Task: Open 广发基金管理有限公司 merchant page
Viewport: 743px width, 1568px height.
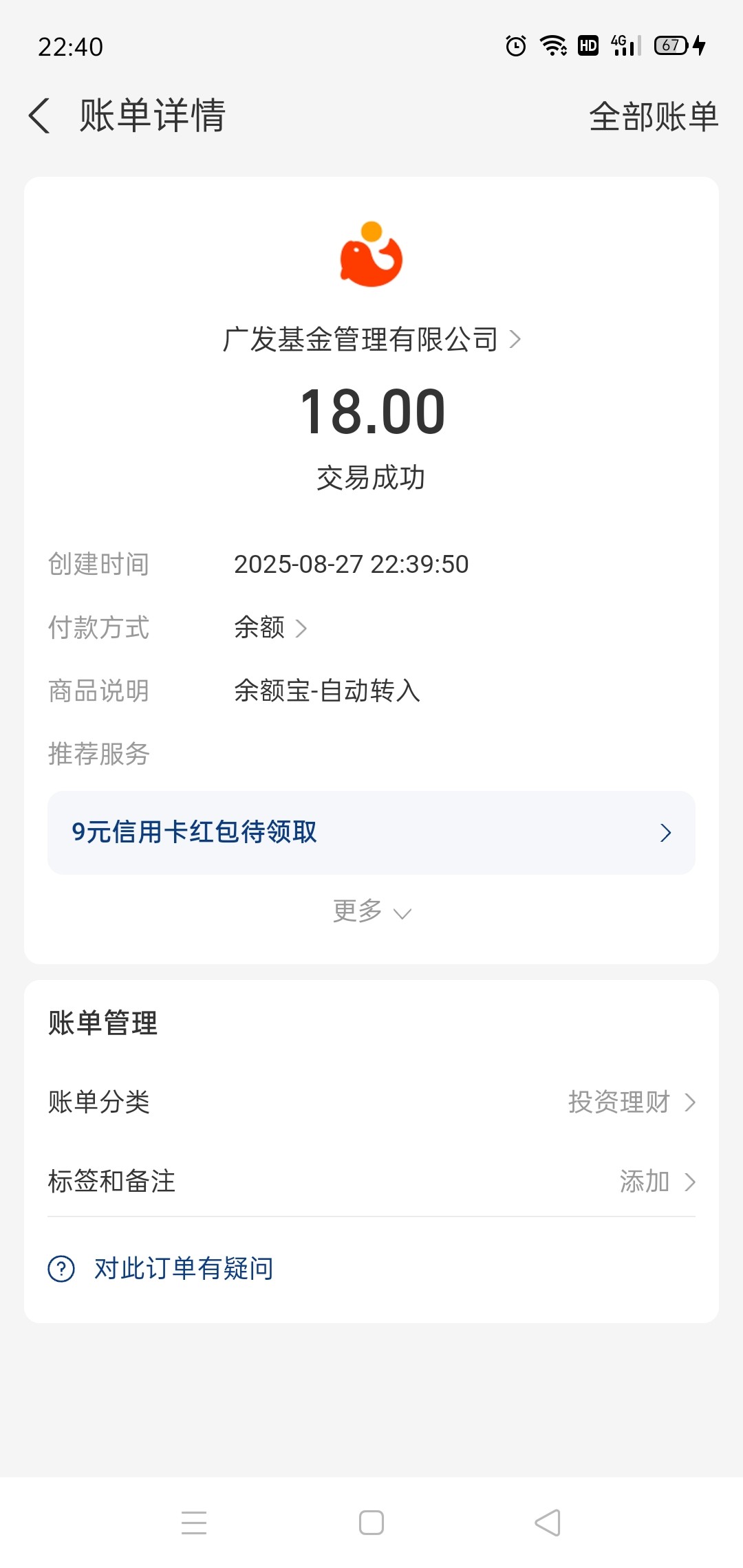Action: tap(371, 339)
